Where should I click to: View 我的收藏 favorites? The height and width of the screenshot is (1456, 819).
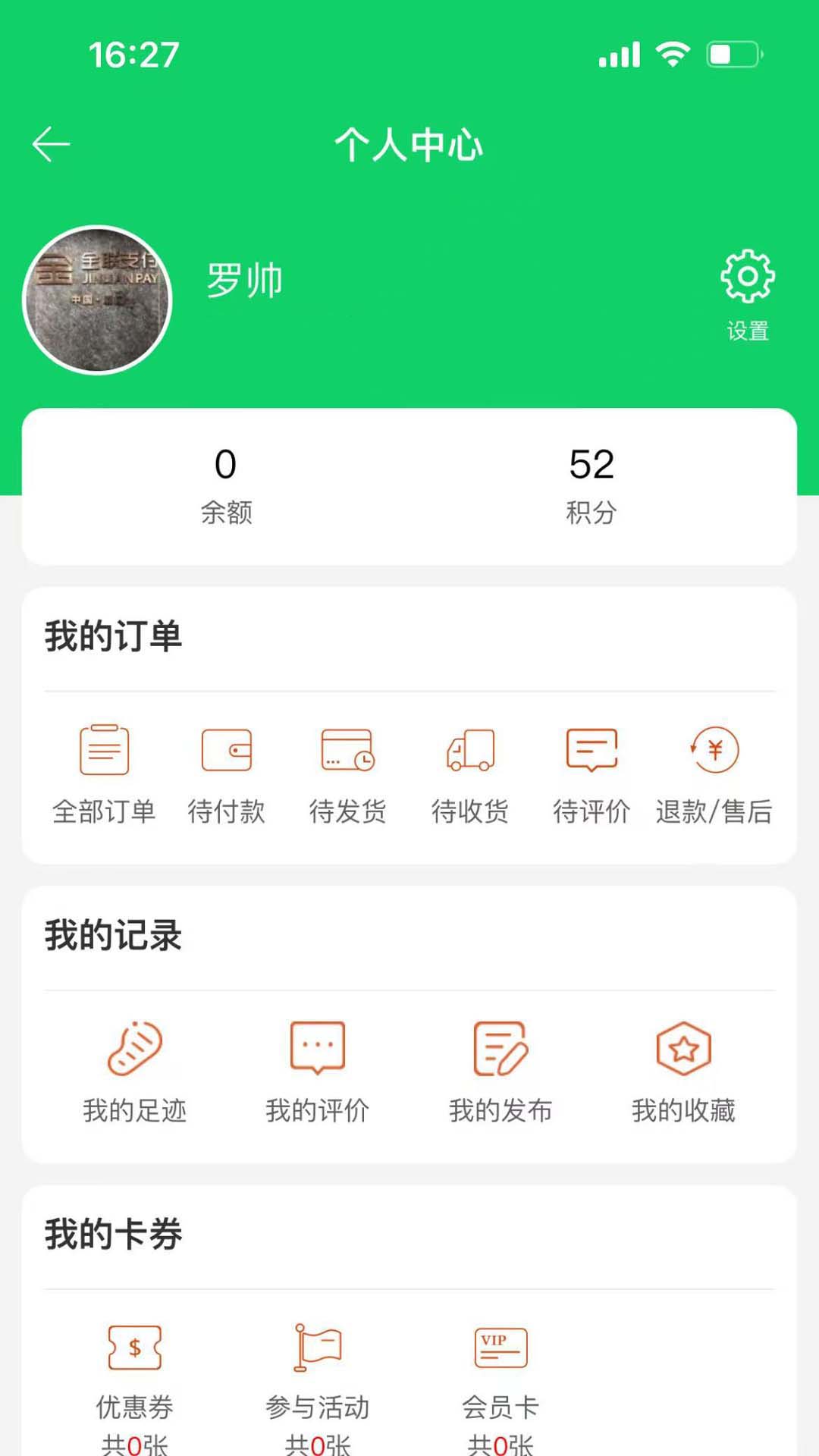click(x=684, y=1069)
